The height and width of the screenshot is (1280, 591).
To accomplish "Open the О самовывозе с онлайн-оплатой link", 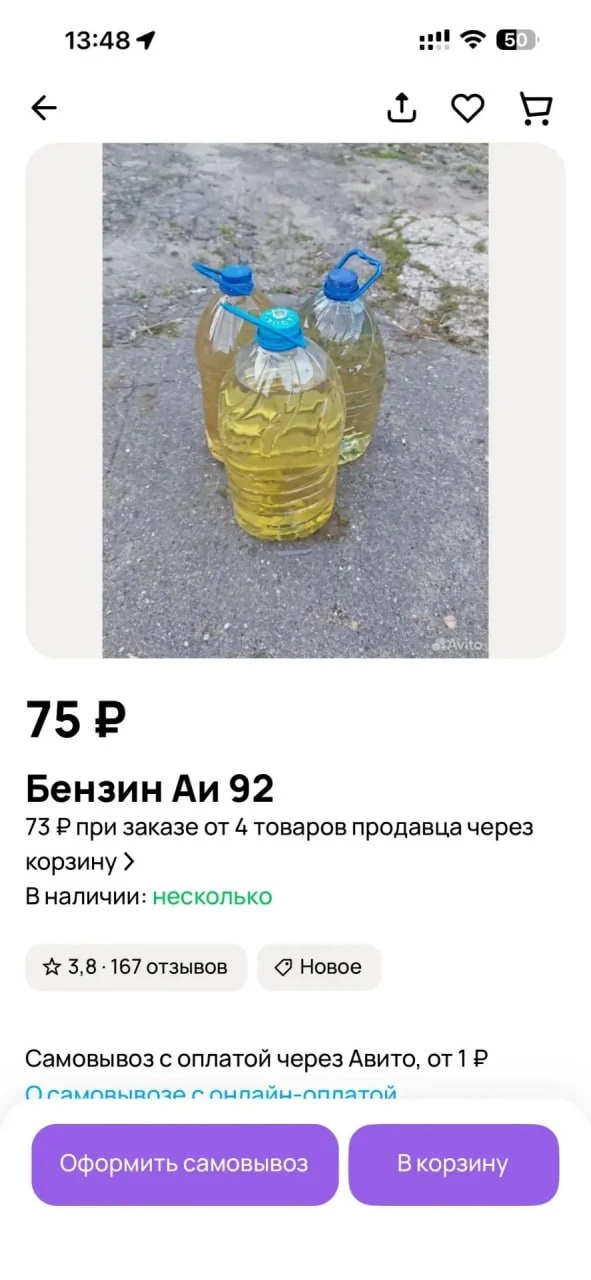I will (211, 1092).
